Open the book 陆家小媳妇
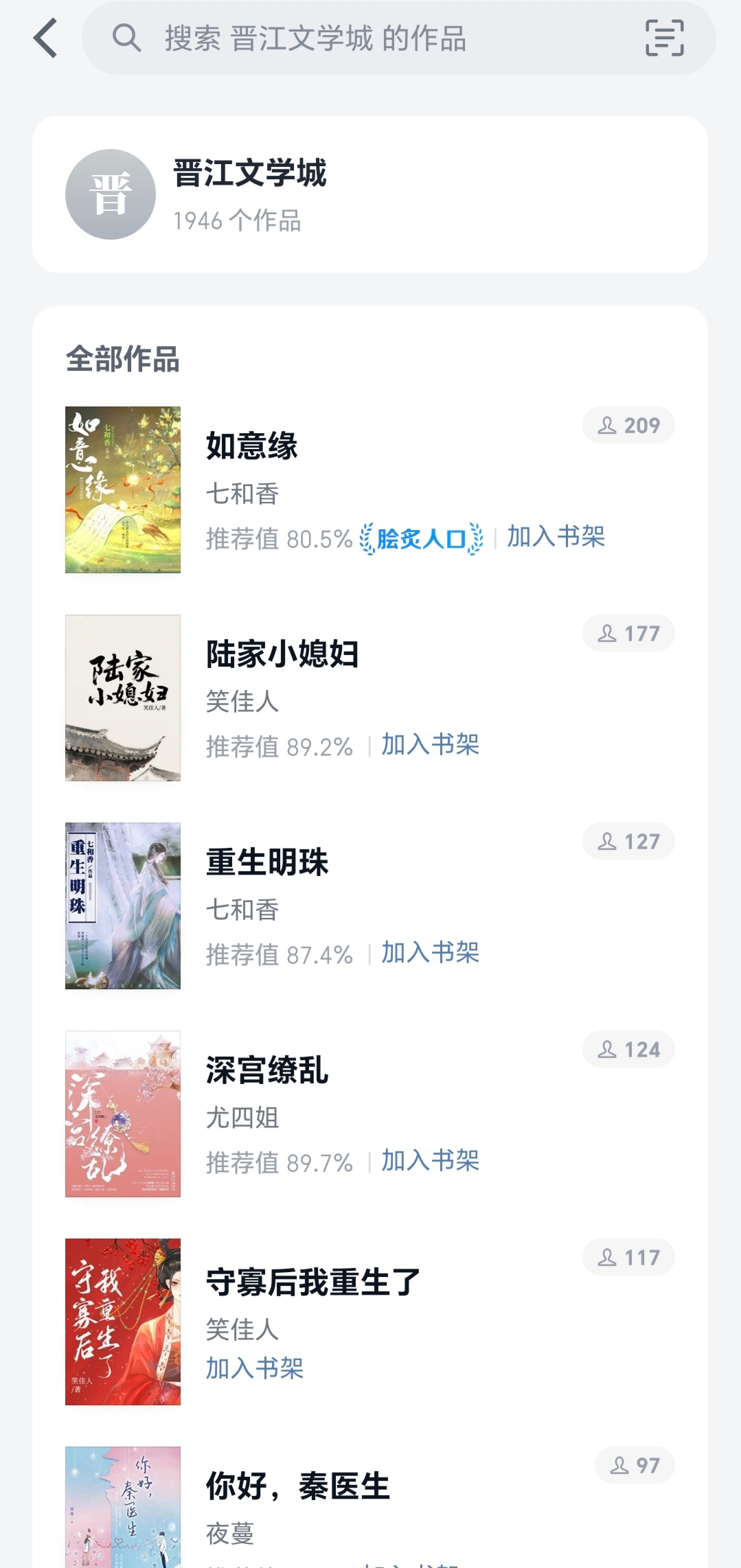Screen dimensions: 741x1568 click(282, 654)
